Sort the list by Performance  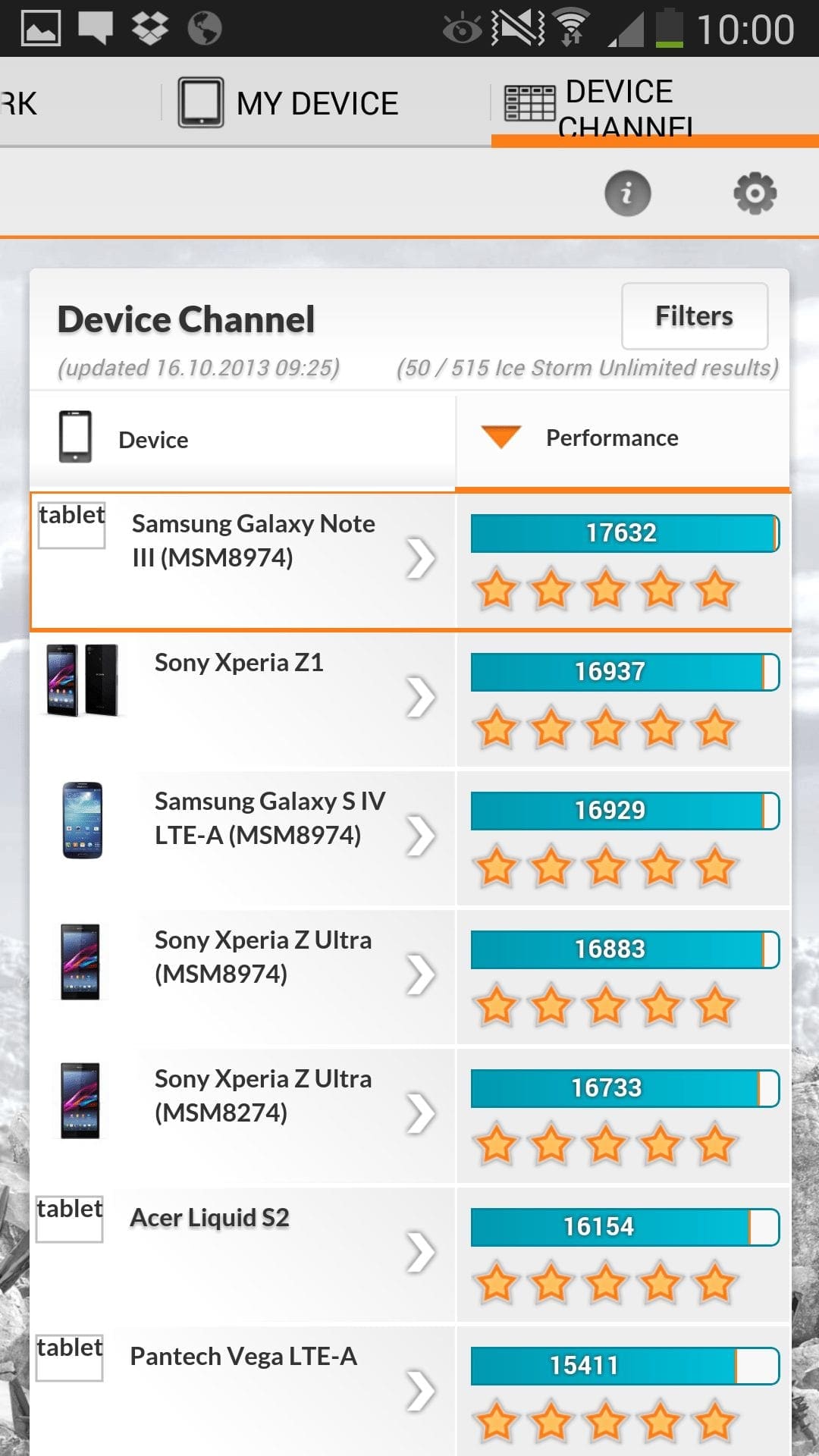(x=611, y=438)
